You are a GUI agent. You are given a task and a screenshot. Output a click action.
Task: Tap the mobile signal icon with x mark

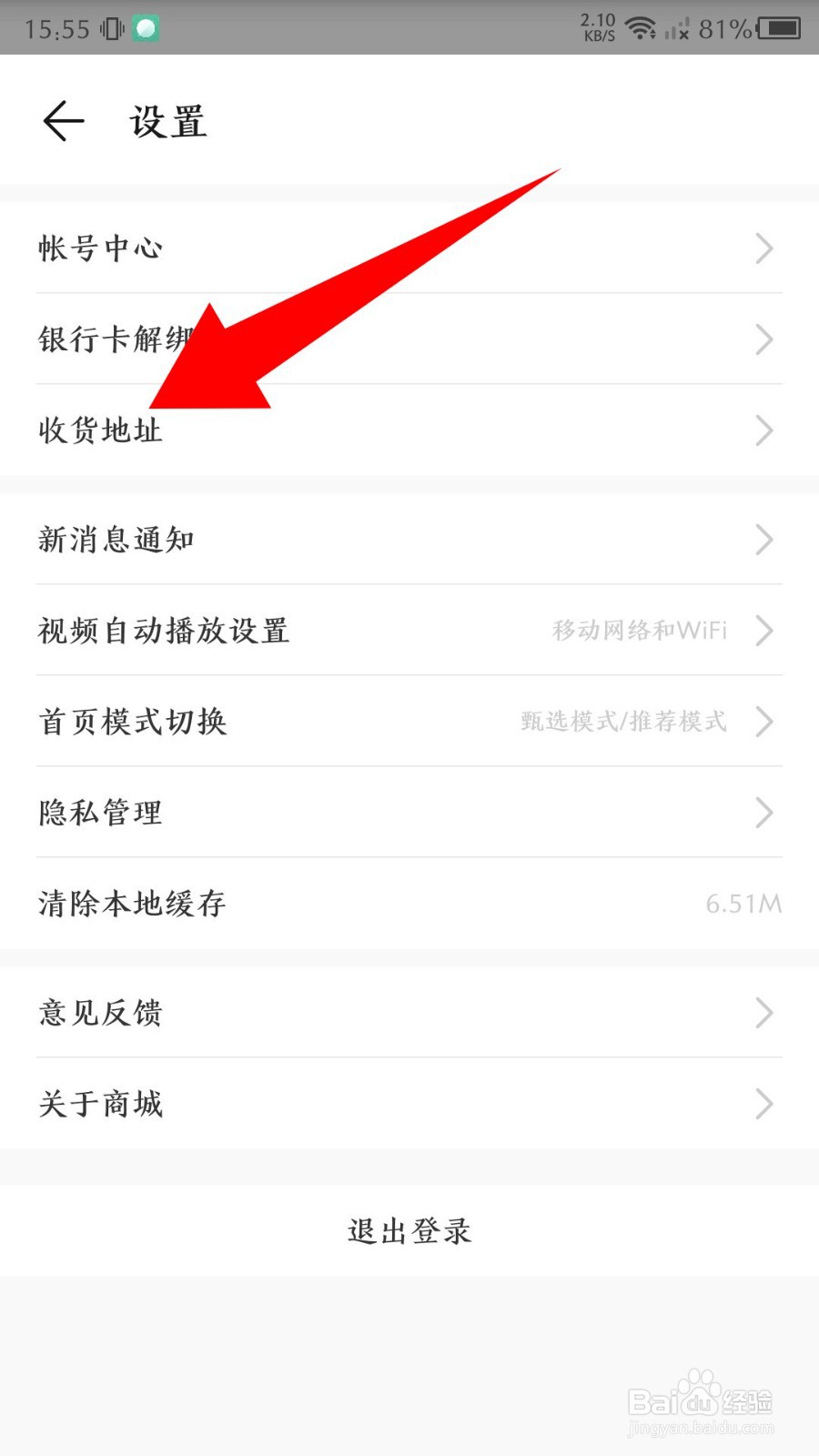click(678, 29)
